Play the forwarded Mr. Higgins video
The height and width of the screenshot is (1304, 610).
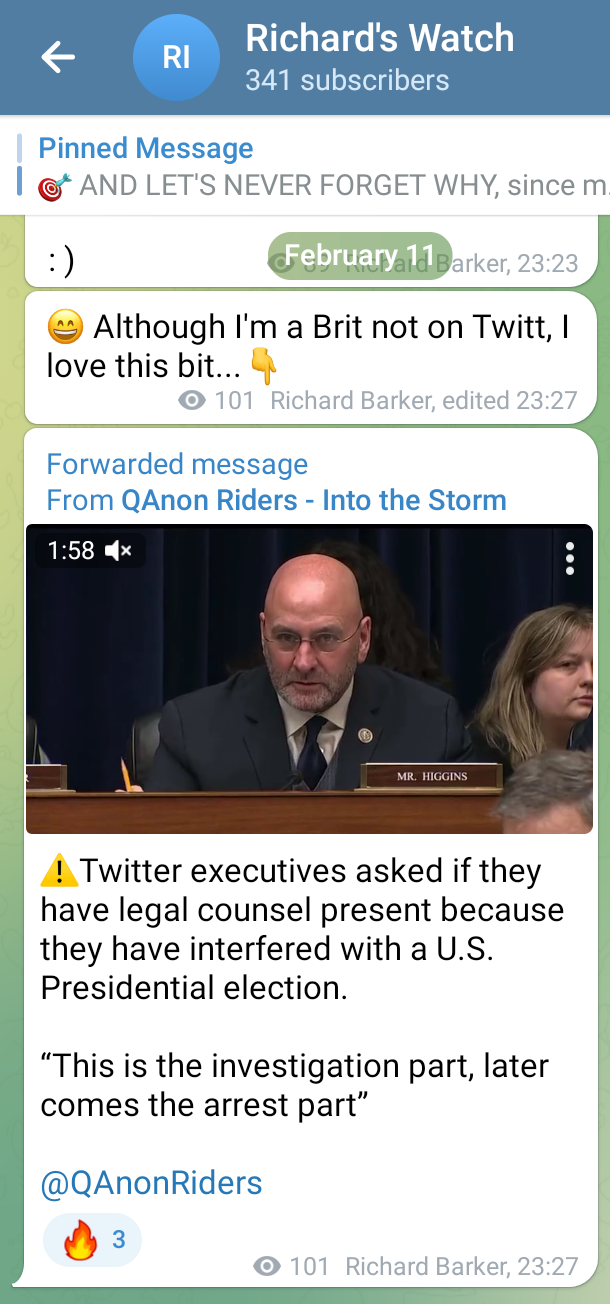(x=309, y=678)
